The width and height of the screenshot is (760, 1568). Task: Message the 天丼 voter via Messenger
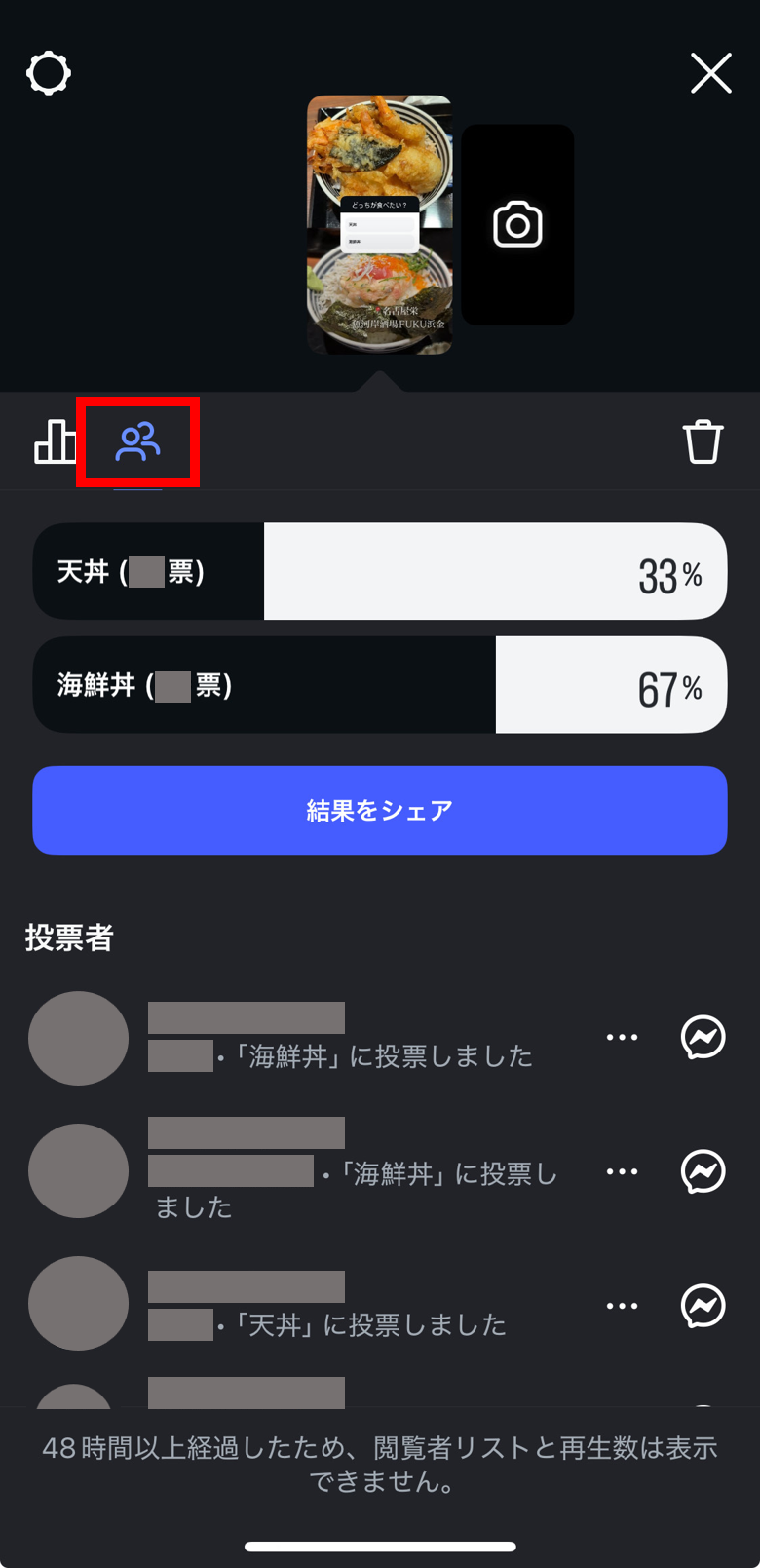click(x=703, y=1306)
